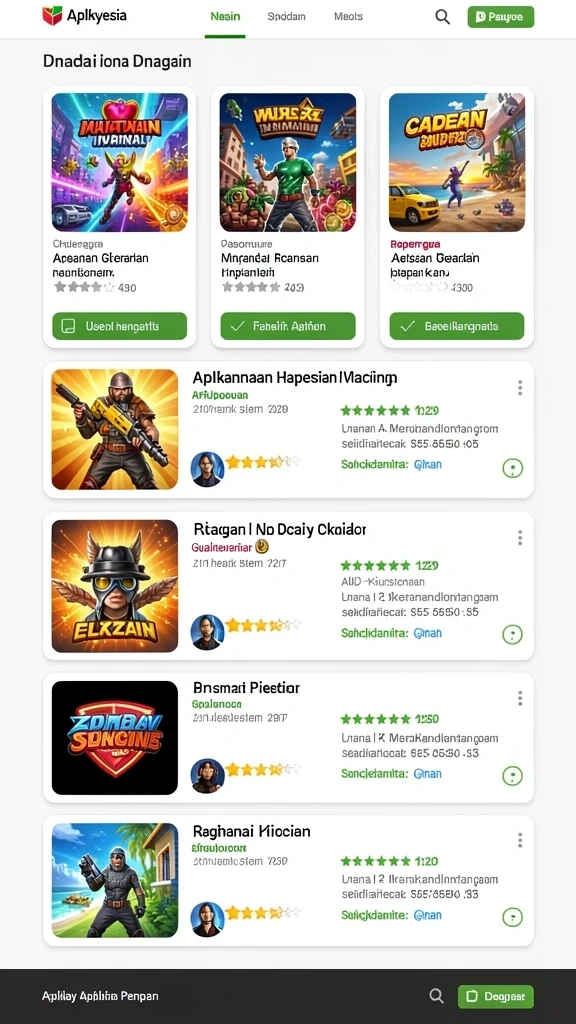Switch to the Meots tab
Viewport: 576px width, 1024px height.
pos(348,16)
